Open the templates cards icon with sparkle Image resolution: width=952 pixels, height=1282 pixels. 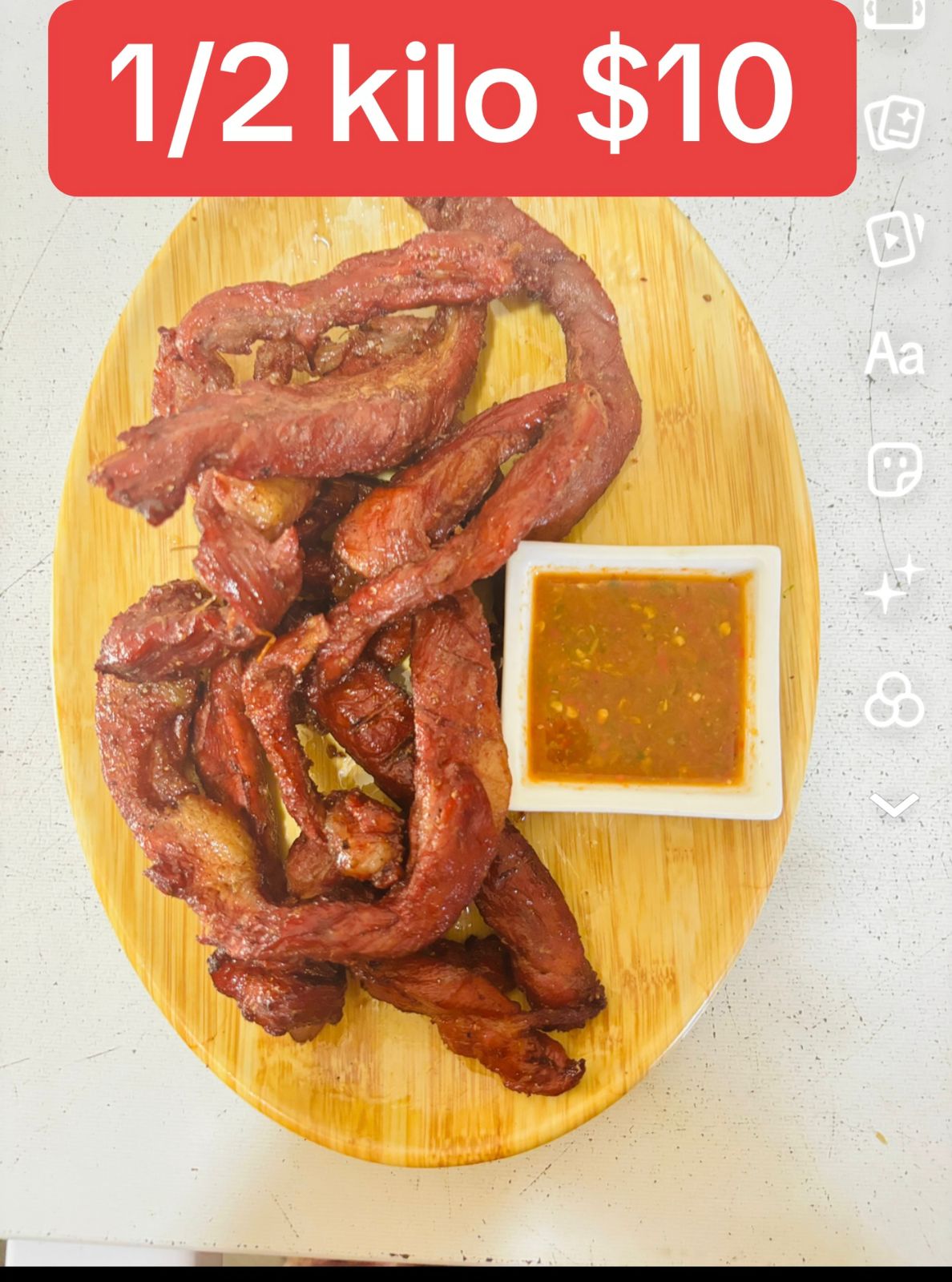point(894,124)
